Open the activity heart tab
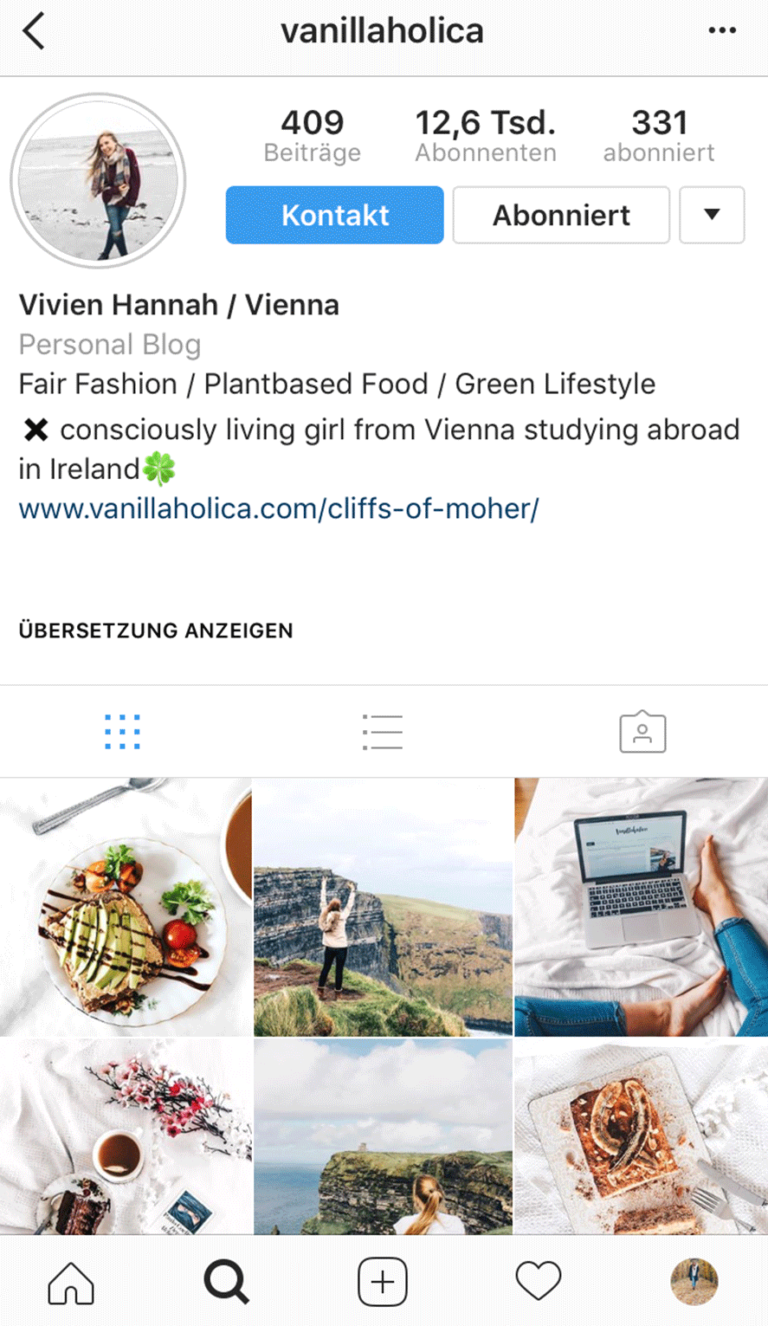This screenshot has width=768, height=1326. pyautogui.click(x=540, y=1282)
